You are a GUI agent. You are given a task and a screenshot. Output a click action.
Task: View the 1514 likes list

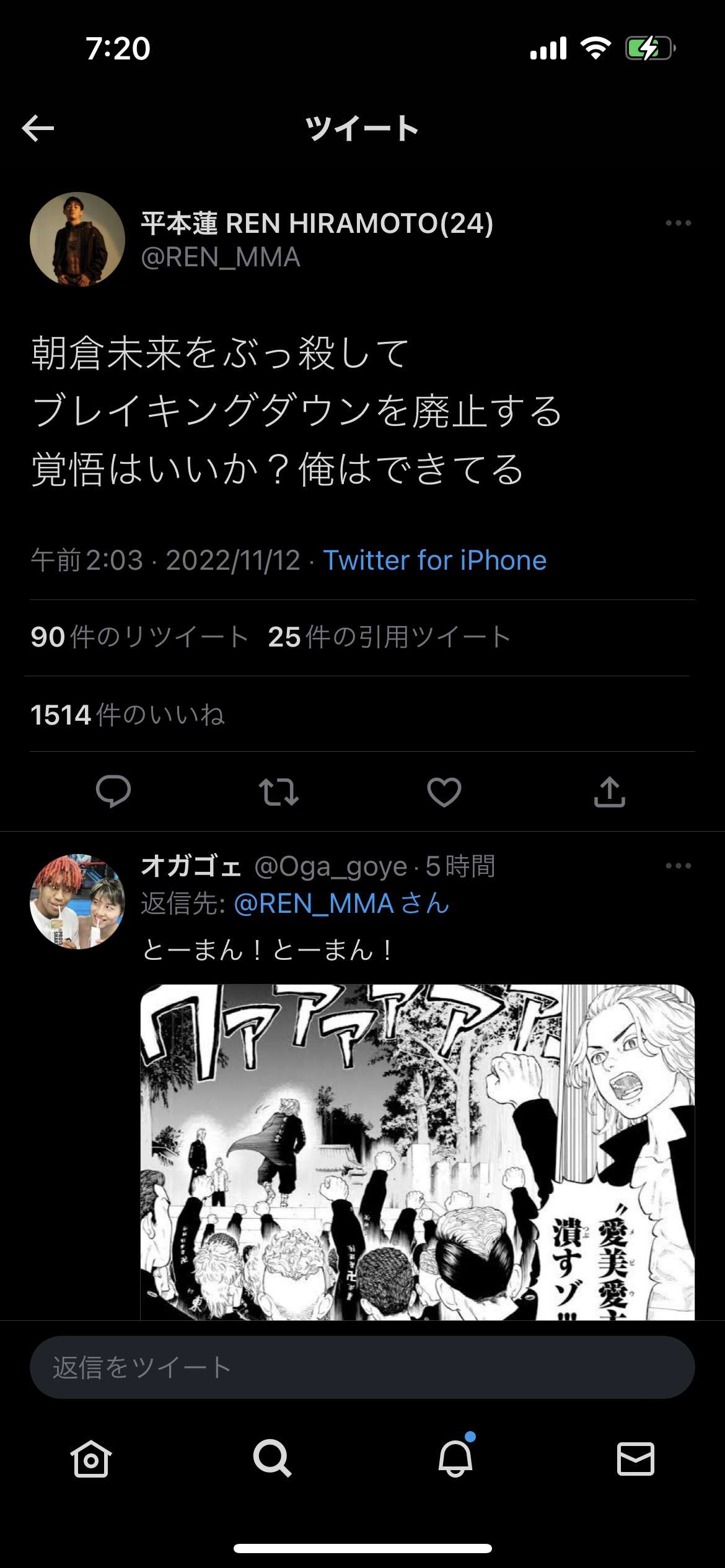(128, 715)
